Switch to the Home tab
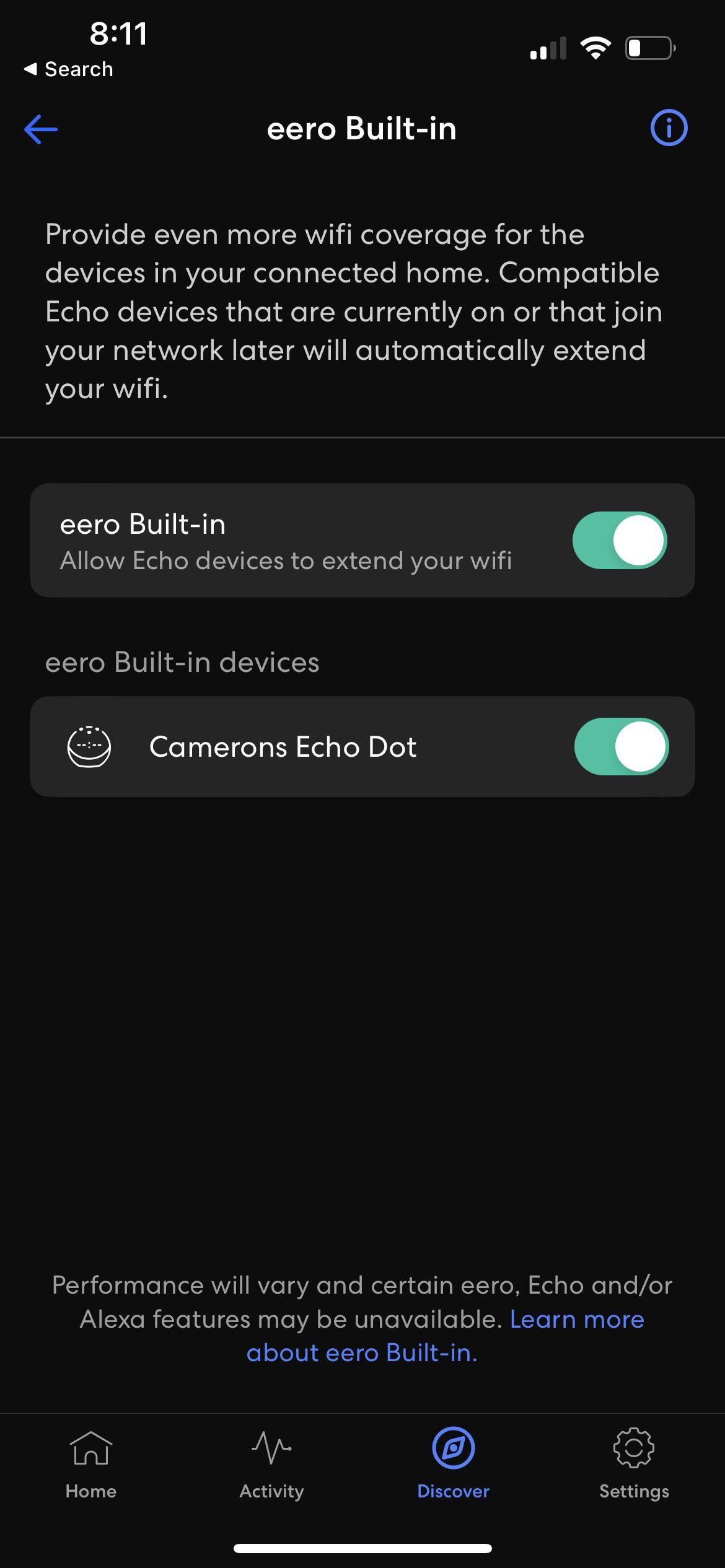The height and width of the screenshot is (1568, 725). (90, 1463)
